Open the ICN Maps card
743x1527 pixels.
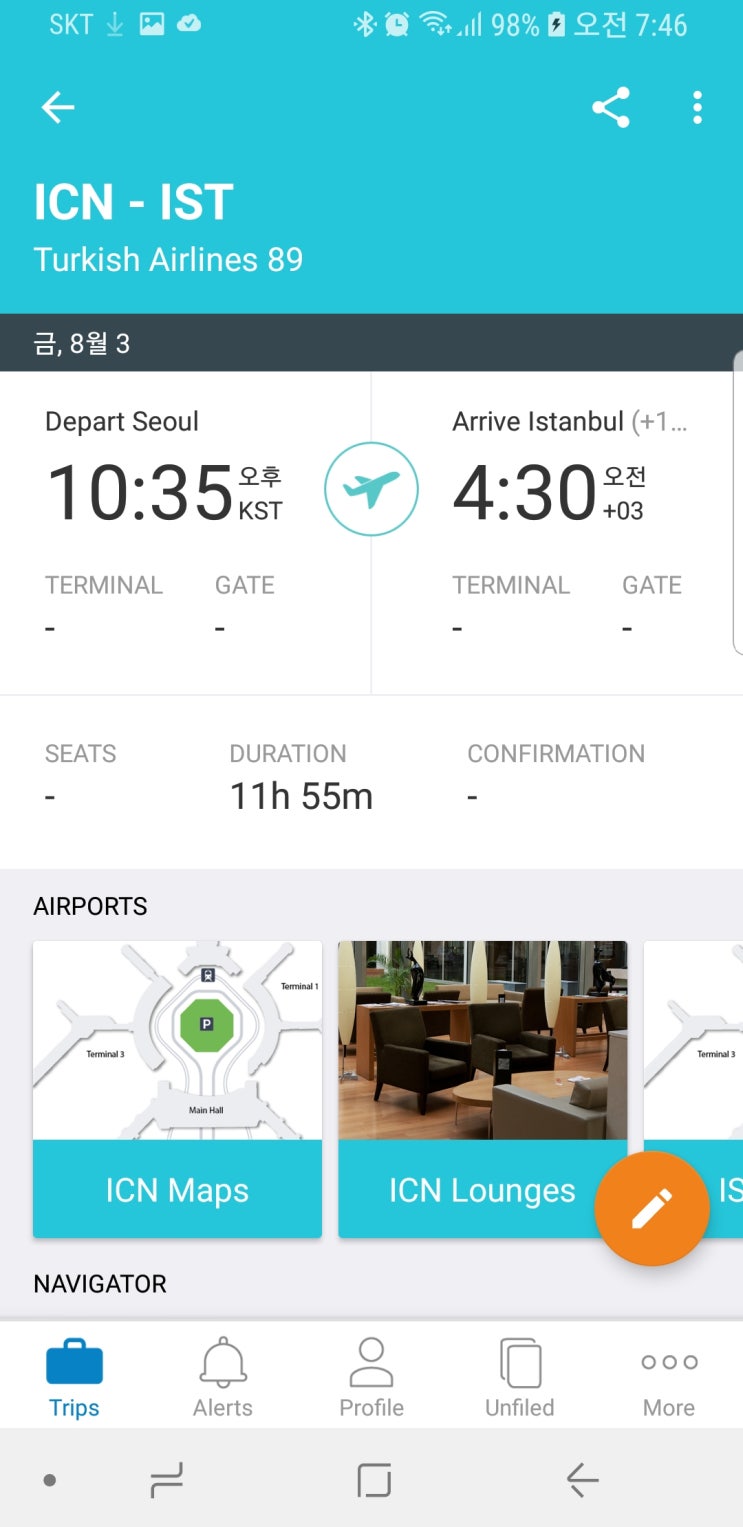pos(177,1088)
